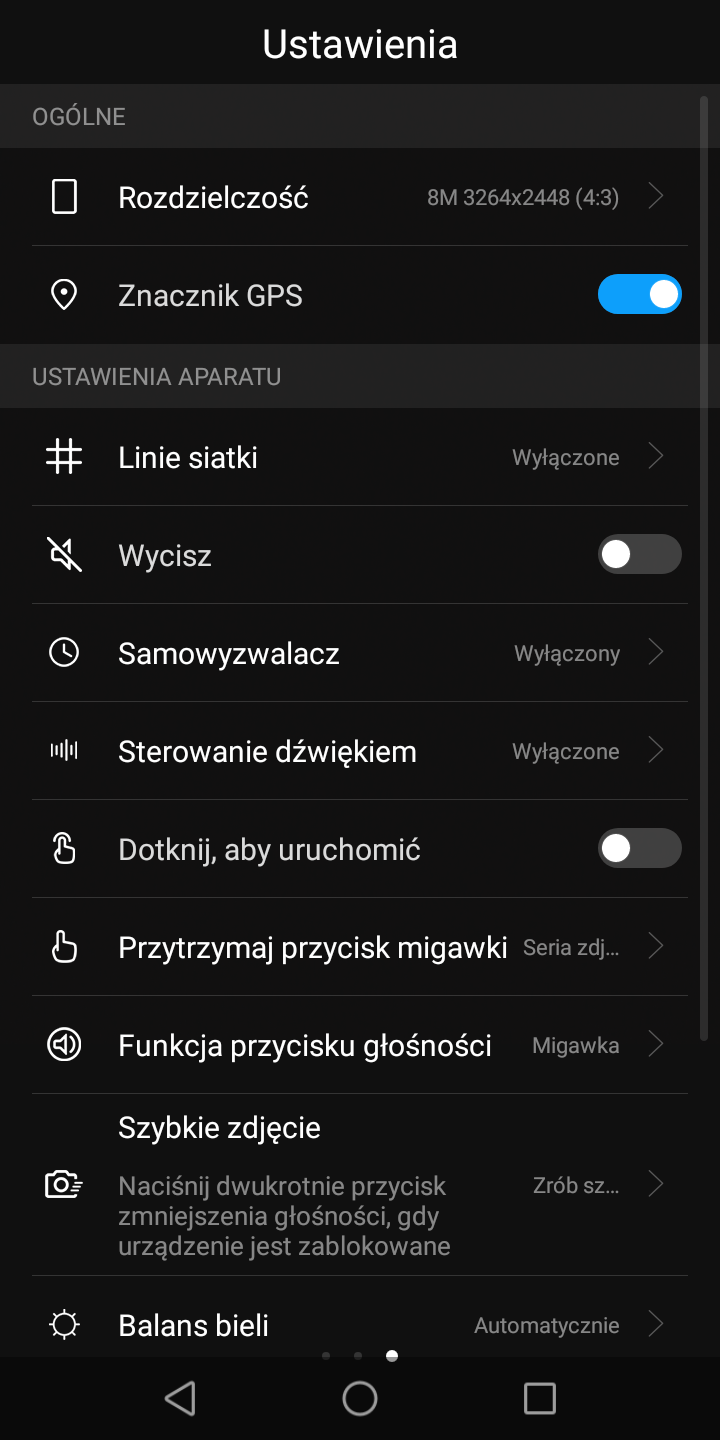Enable the Wycisz mute switch
Screen dimensions: 720x1440
pos(640,554)
